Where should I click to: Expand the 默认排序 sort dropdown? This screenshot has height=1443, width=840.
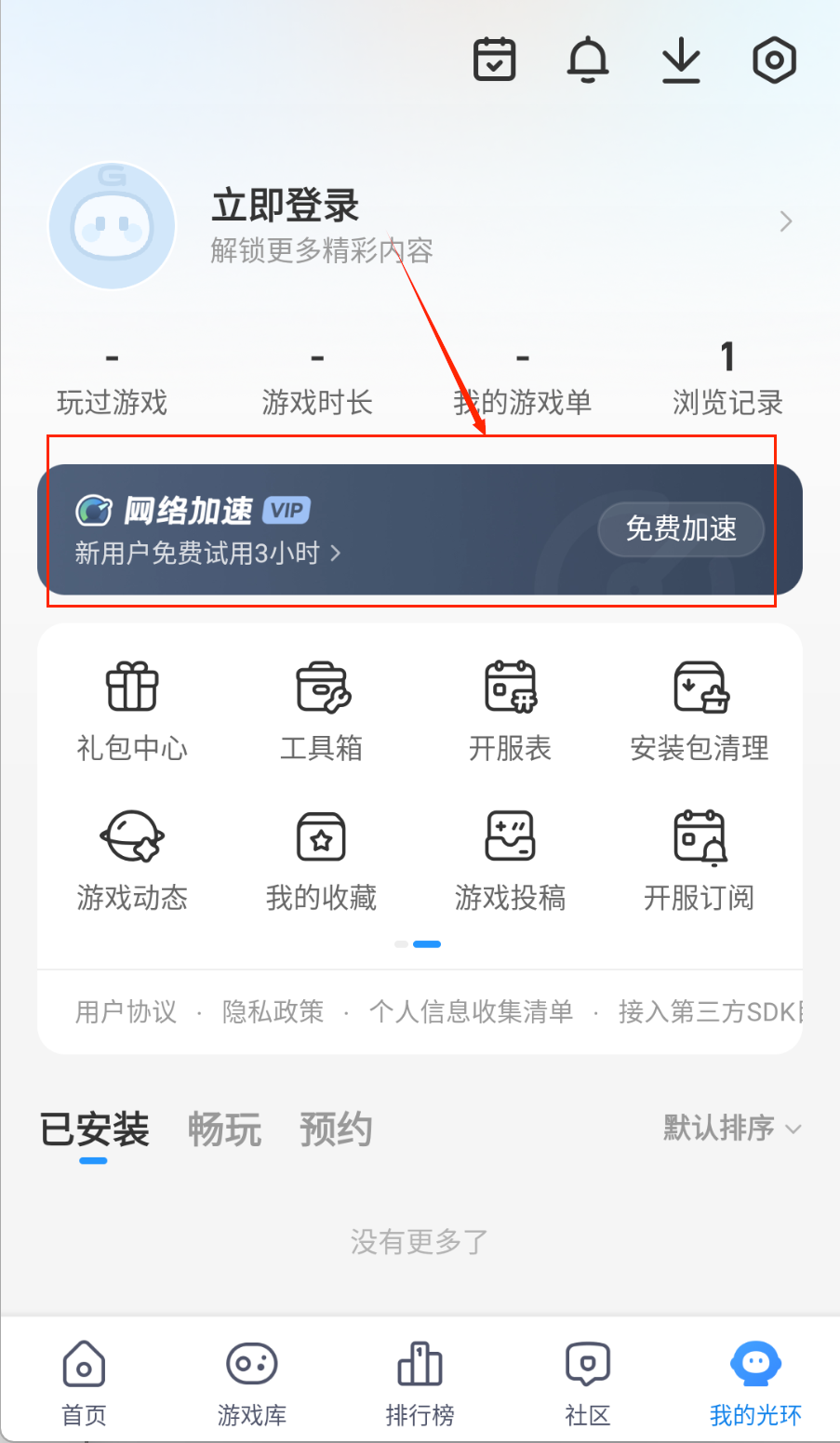[x=731, y=1129]
